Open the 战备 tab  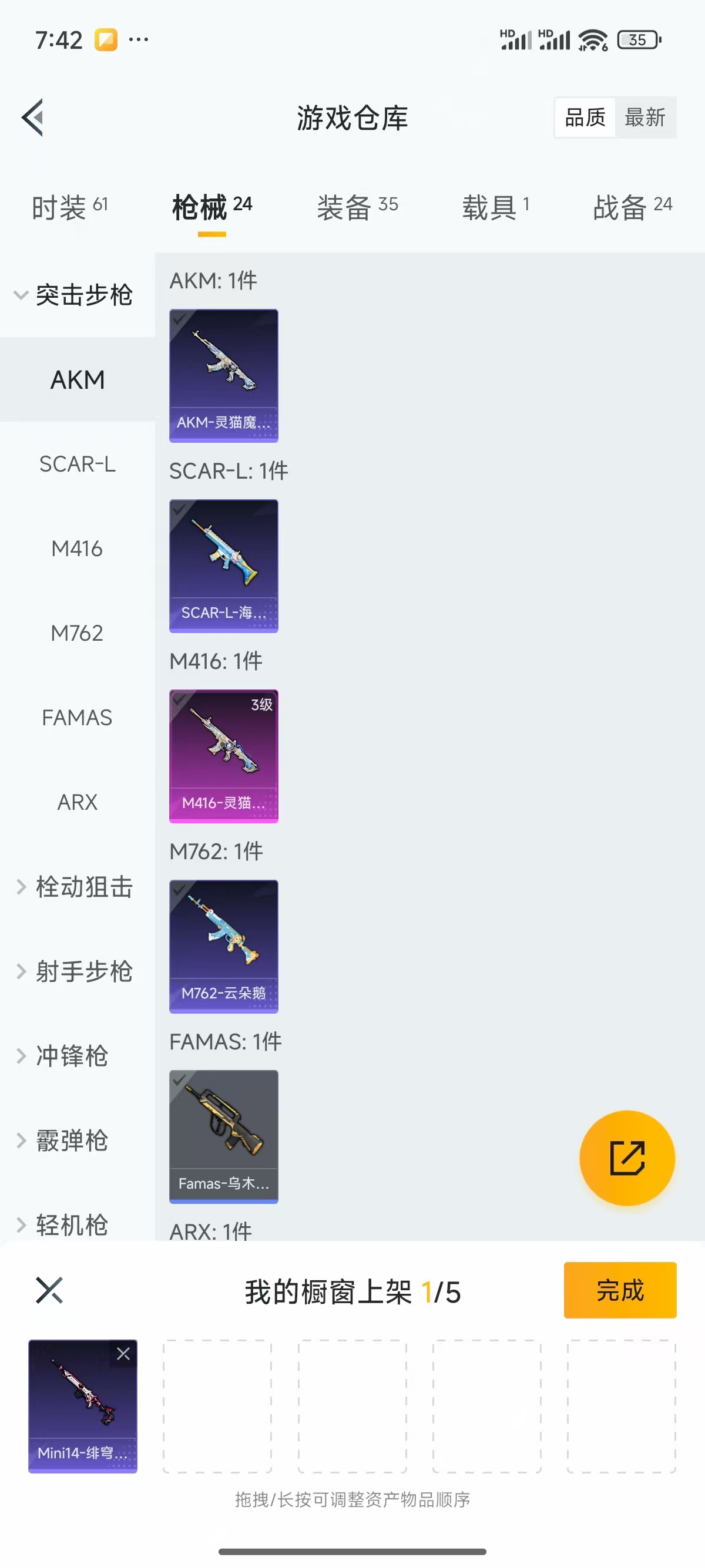pos(632,207)
